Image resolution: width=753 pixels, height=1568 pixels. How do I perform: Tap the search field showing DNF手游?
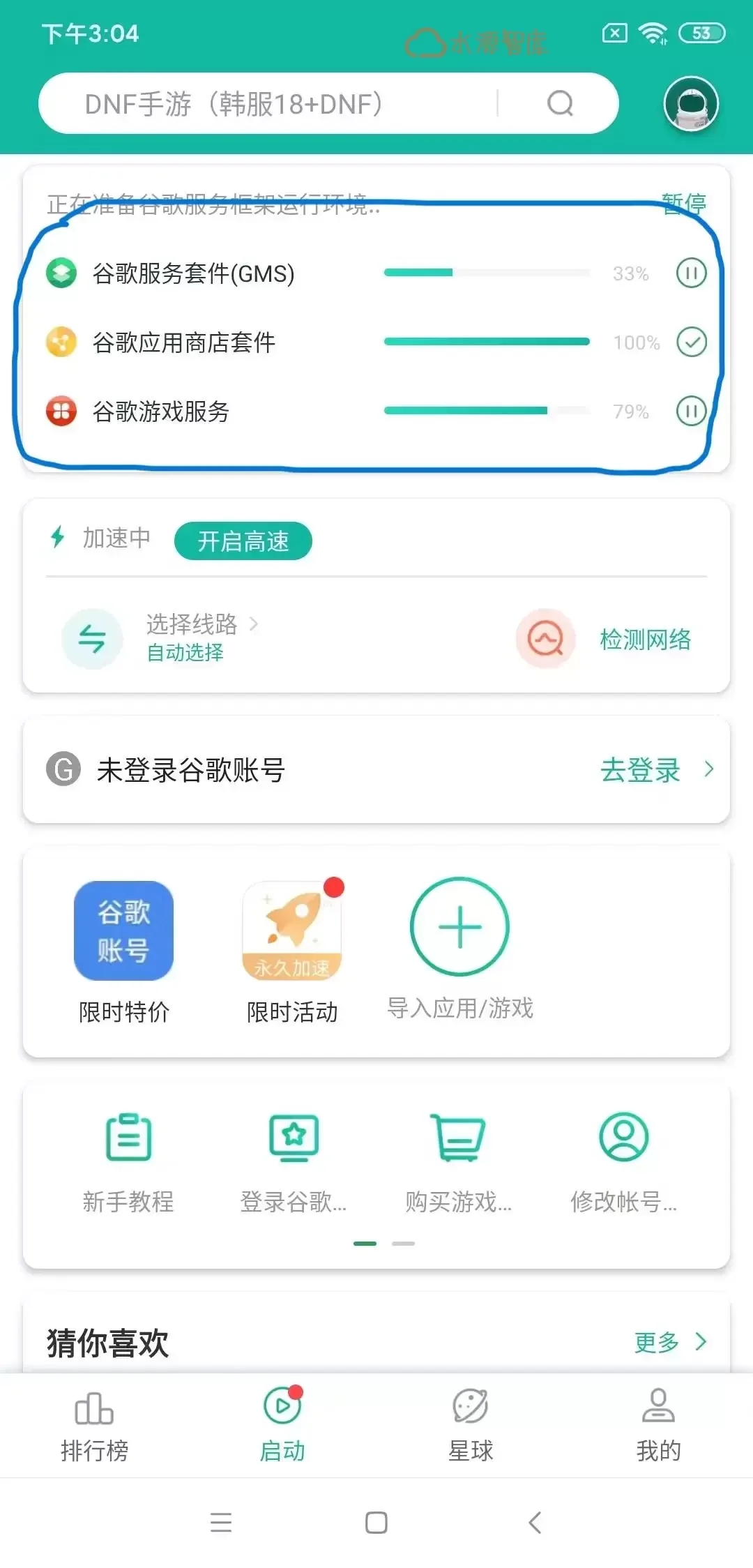coord(279,103)
